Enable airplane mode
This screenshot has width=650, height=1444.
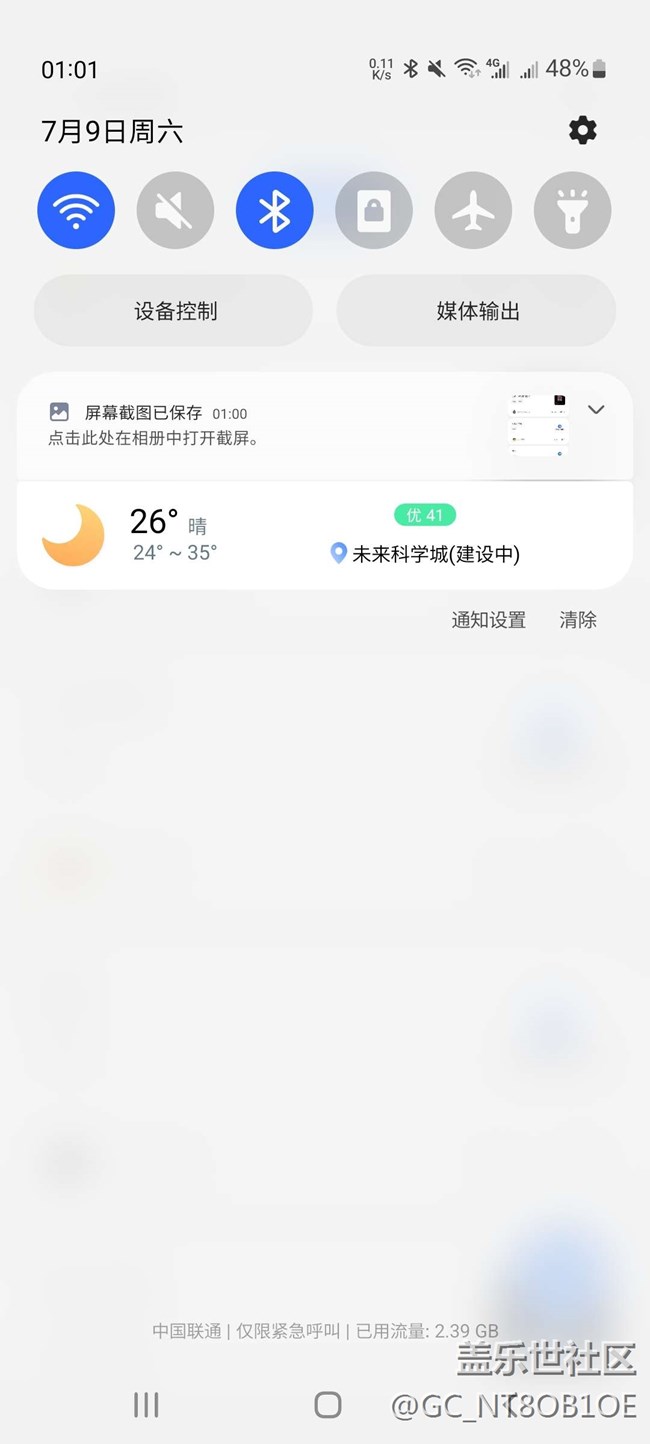[x=473, y=211]
